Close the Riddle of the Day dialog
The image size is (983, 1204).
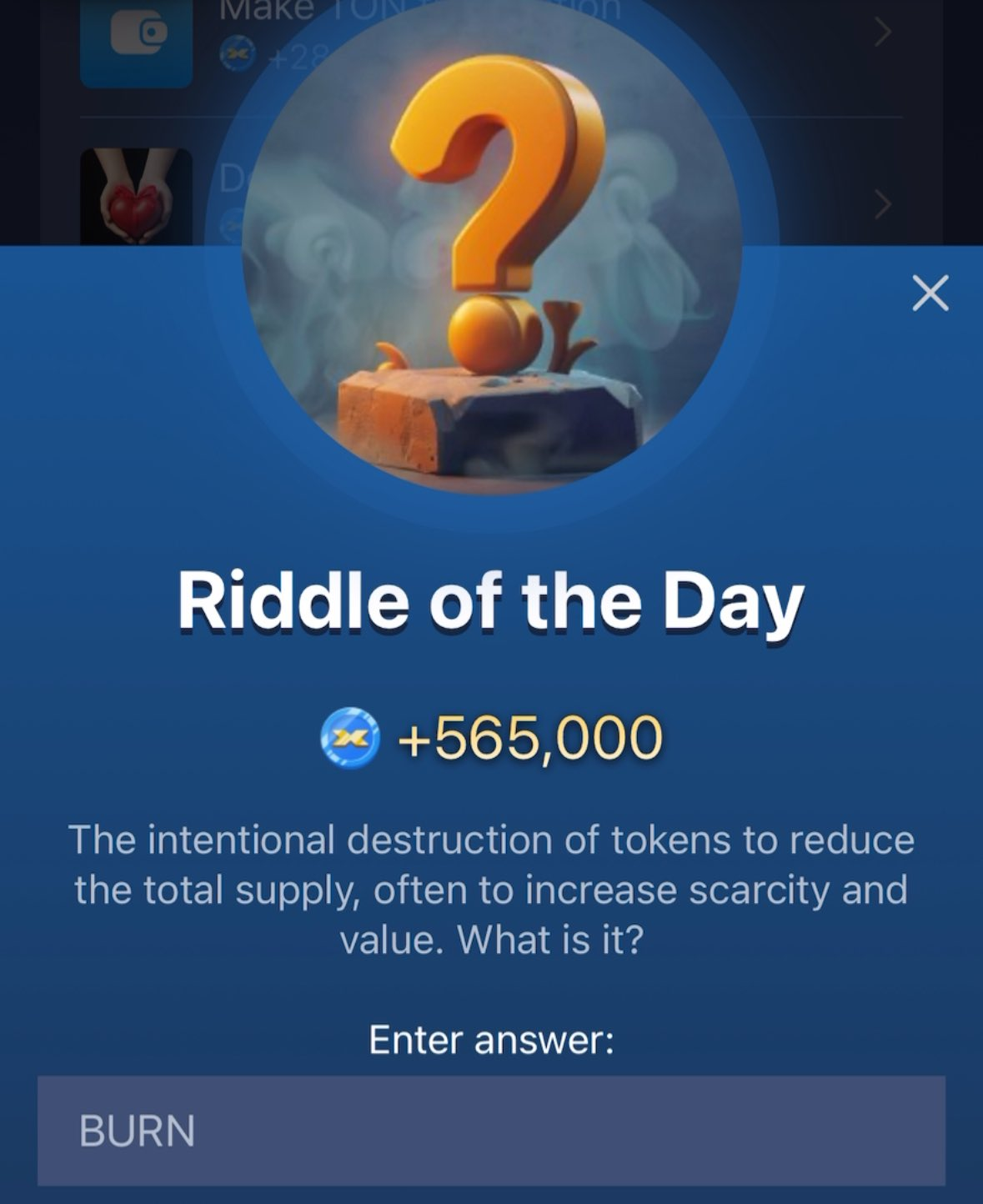coord(930,293)
